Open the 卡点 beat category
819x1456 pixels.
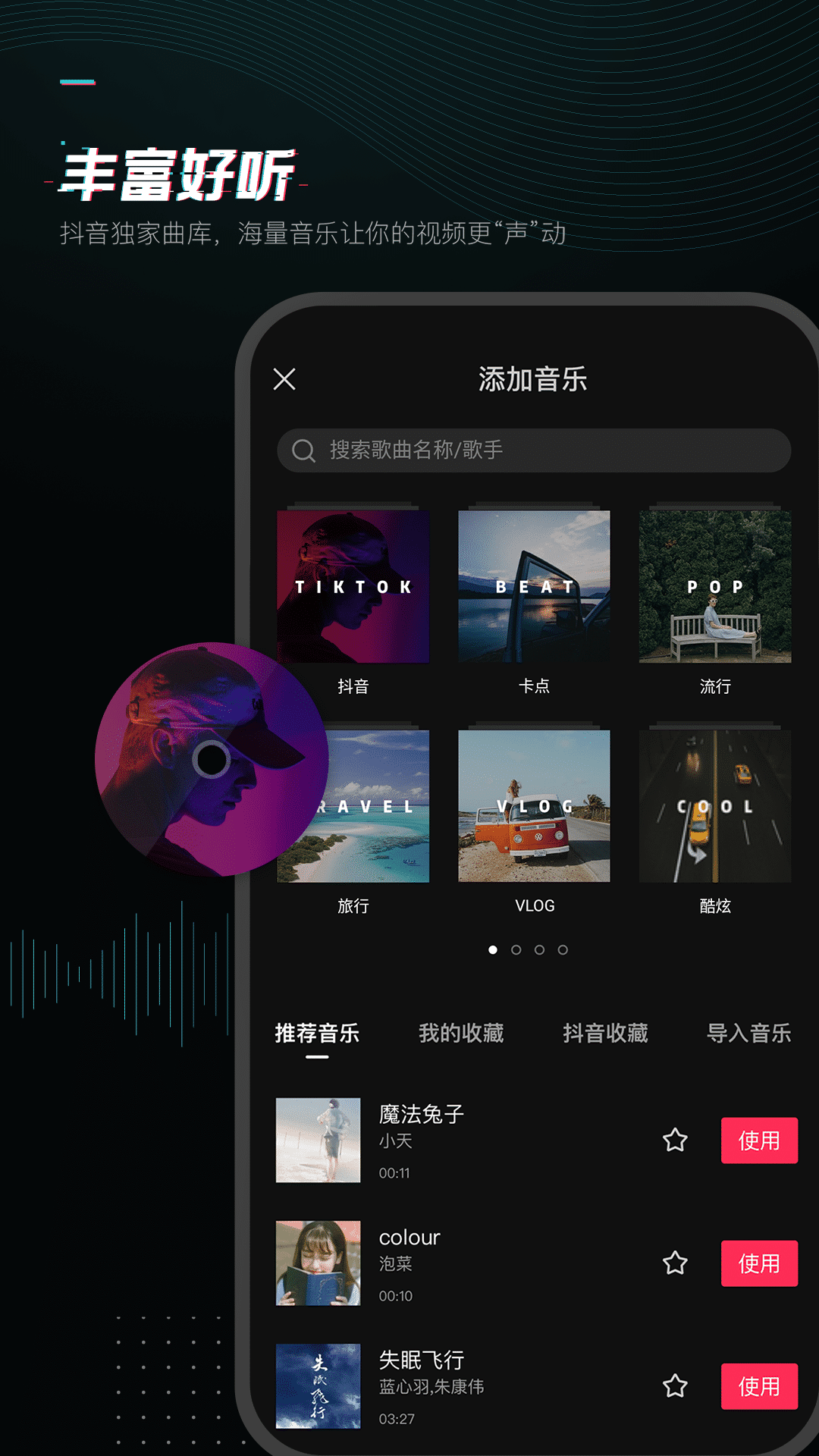534,585
